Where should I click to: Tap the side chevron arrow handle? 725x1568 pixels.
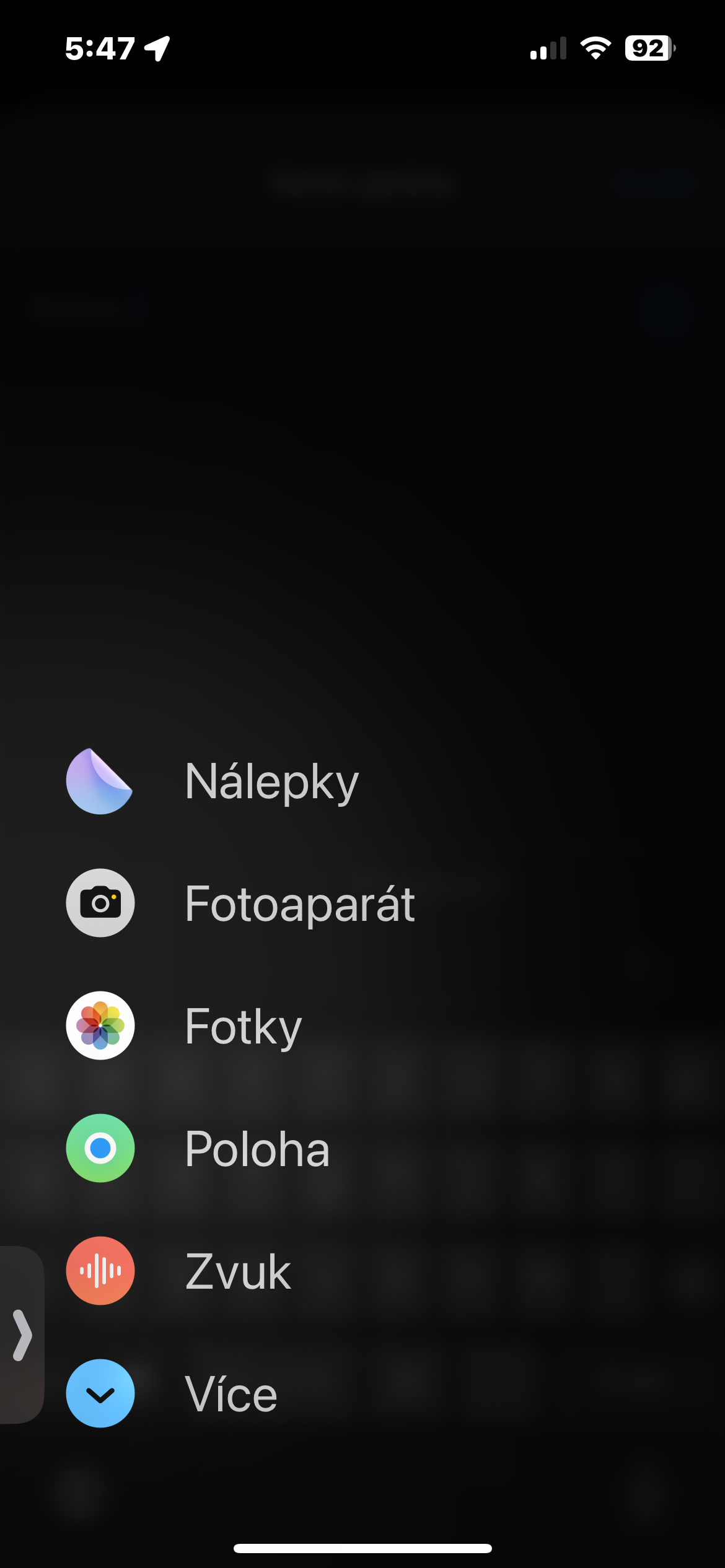[22, 1335]
